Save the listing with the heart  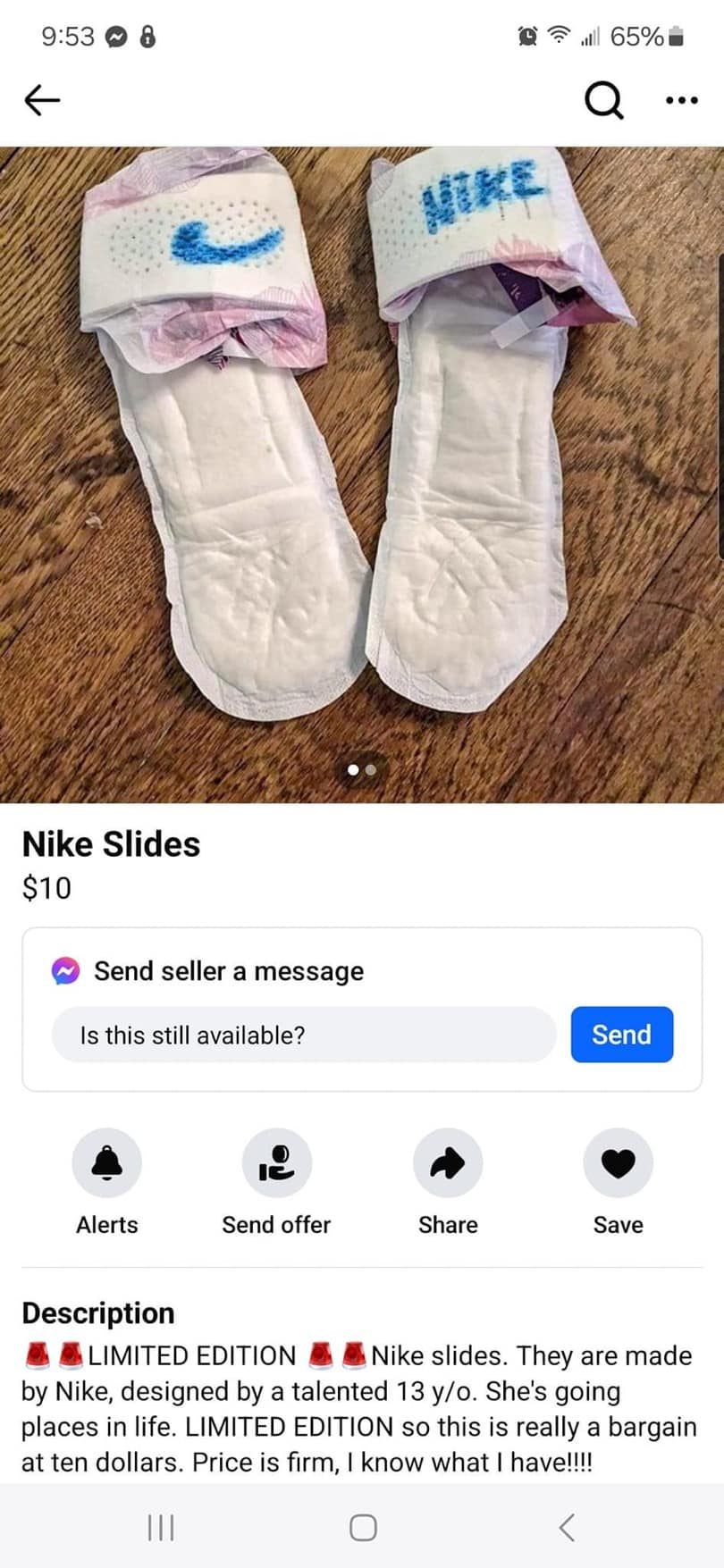pyautogui.click(x=618, y=1162)
